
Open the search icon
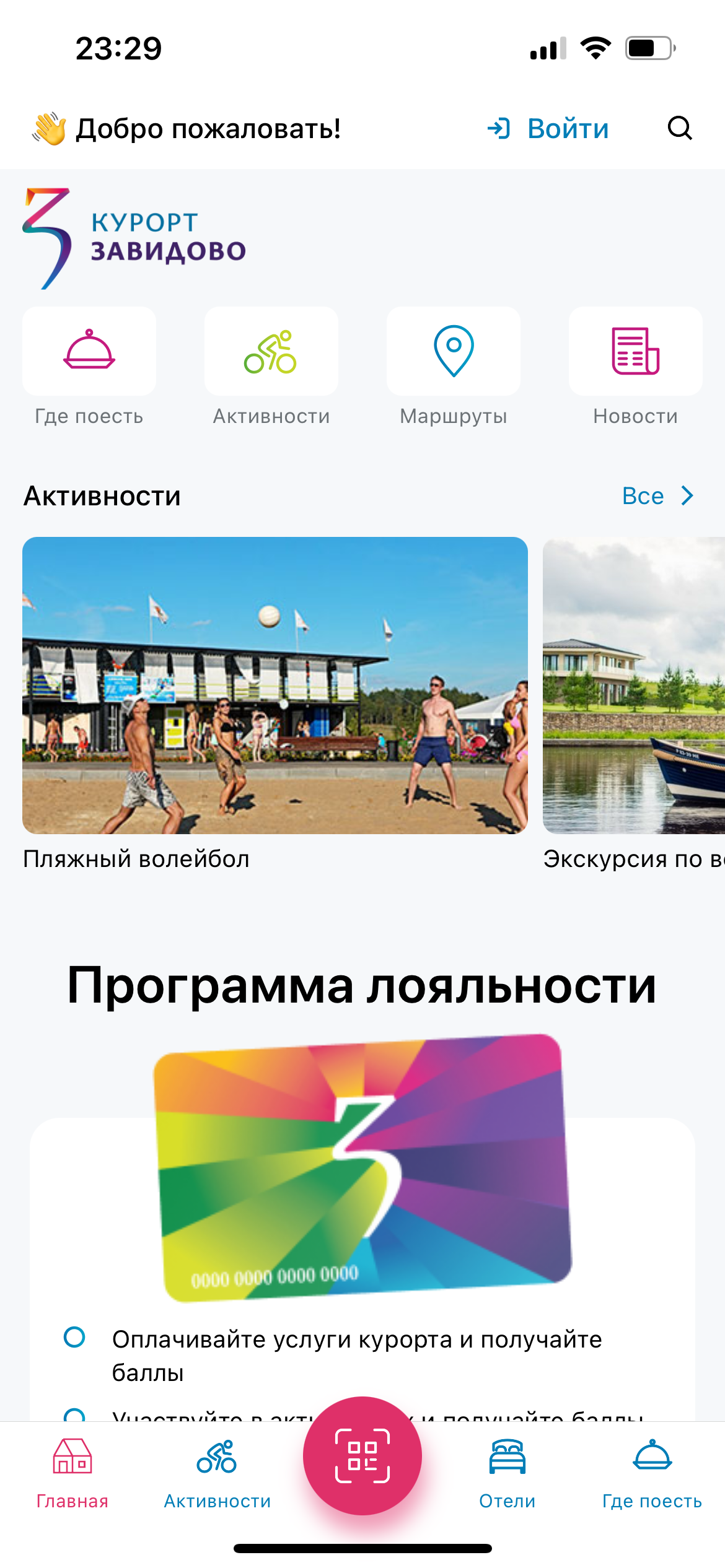679,129
